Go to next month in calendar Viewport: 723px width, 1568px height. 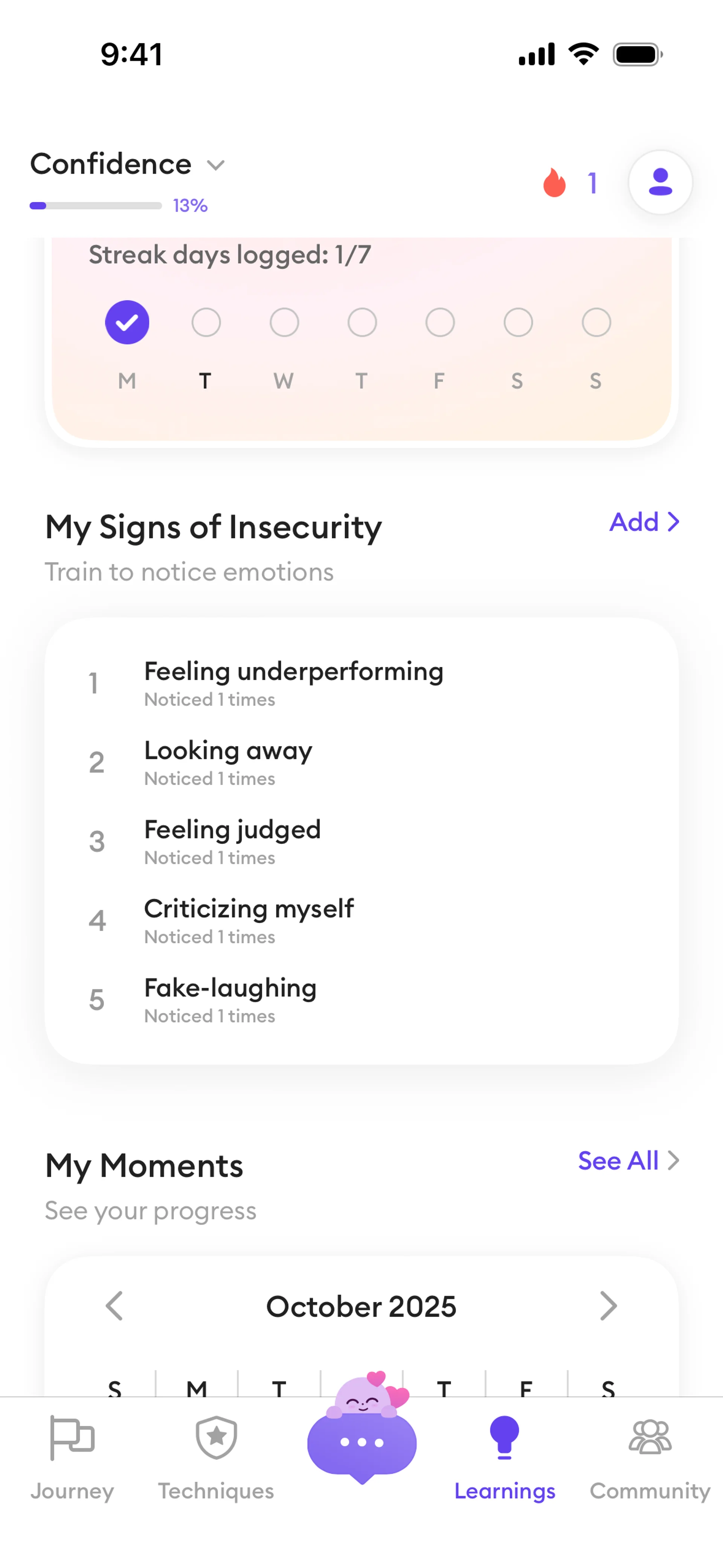pyautogui.click(x=608, y=1306)
